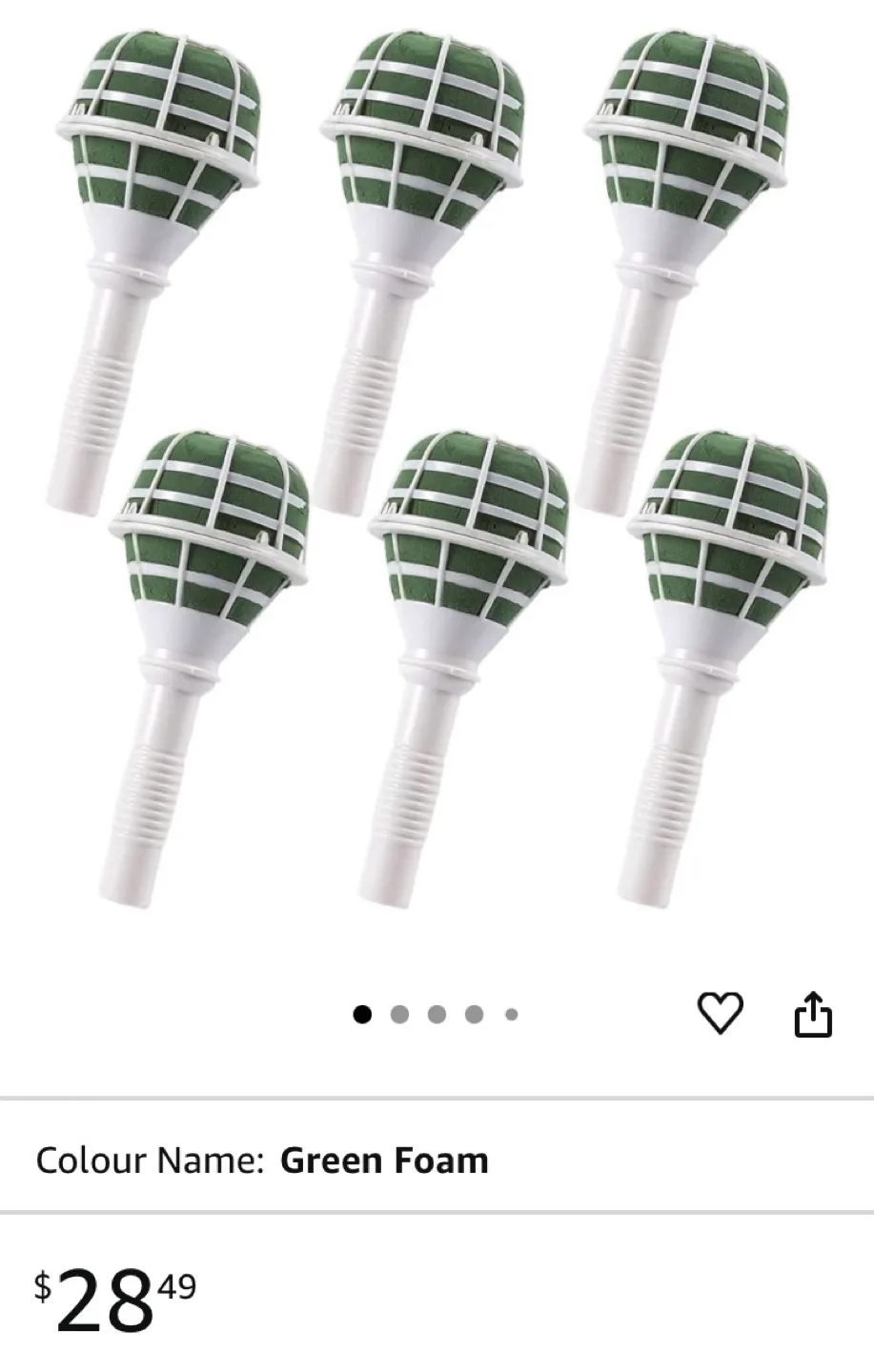Image resolution: width=874 pixels, height=1372 pixels.
Task: Open the share options for this product
Action: [813, 1013]
